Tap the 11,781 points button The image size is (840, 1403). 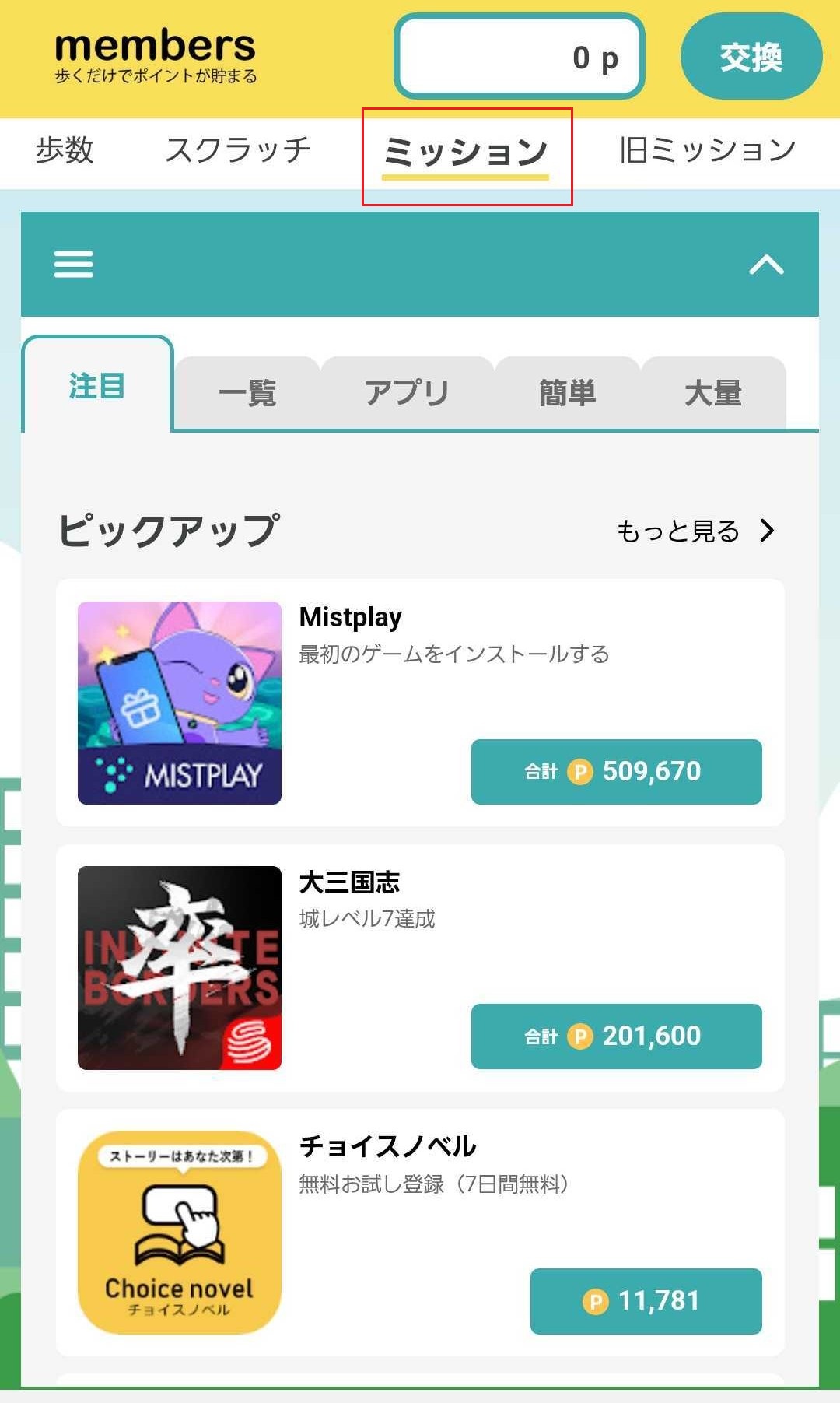646,1300
